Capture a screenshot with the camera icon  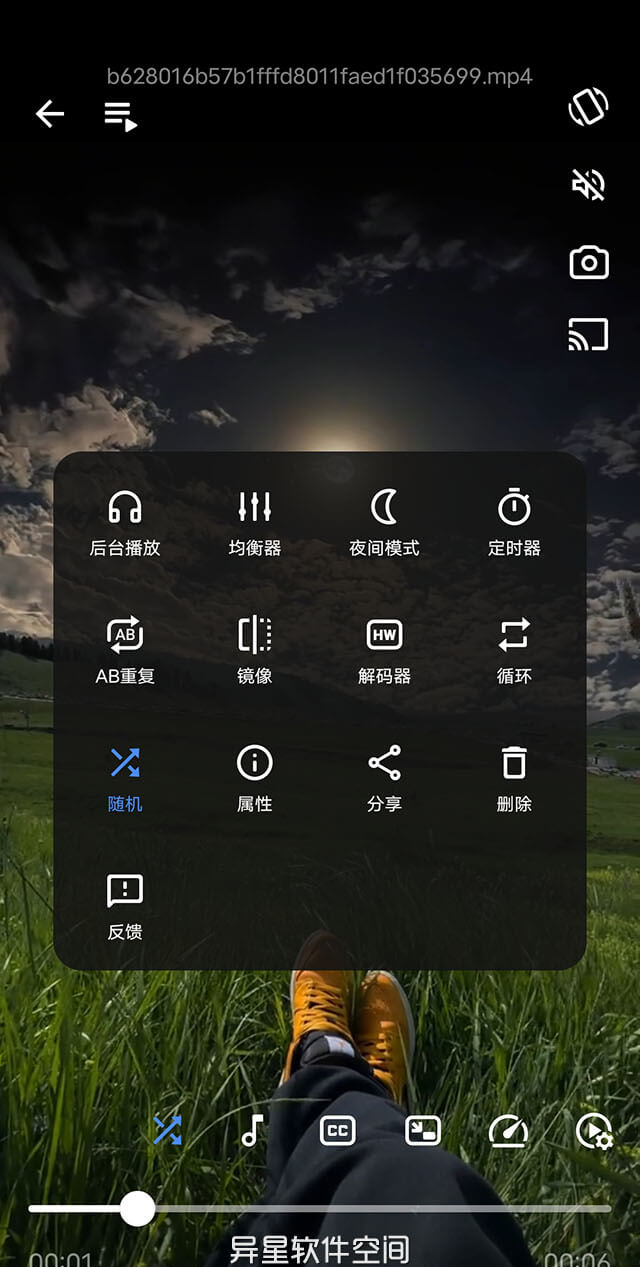coord(588,262)
